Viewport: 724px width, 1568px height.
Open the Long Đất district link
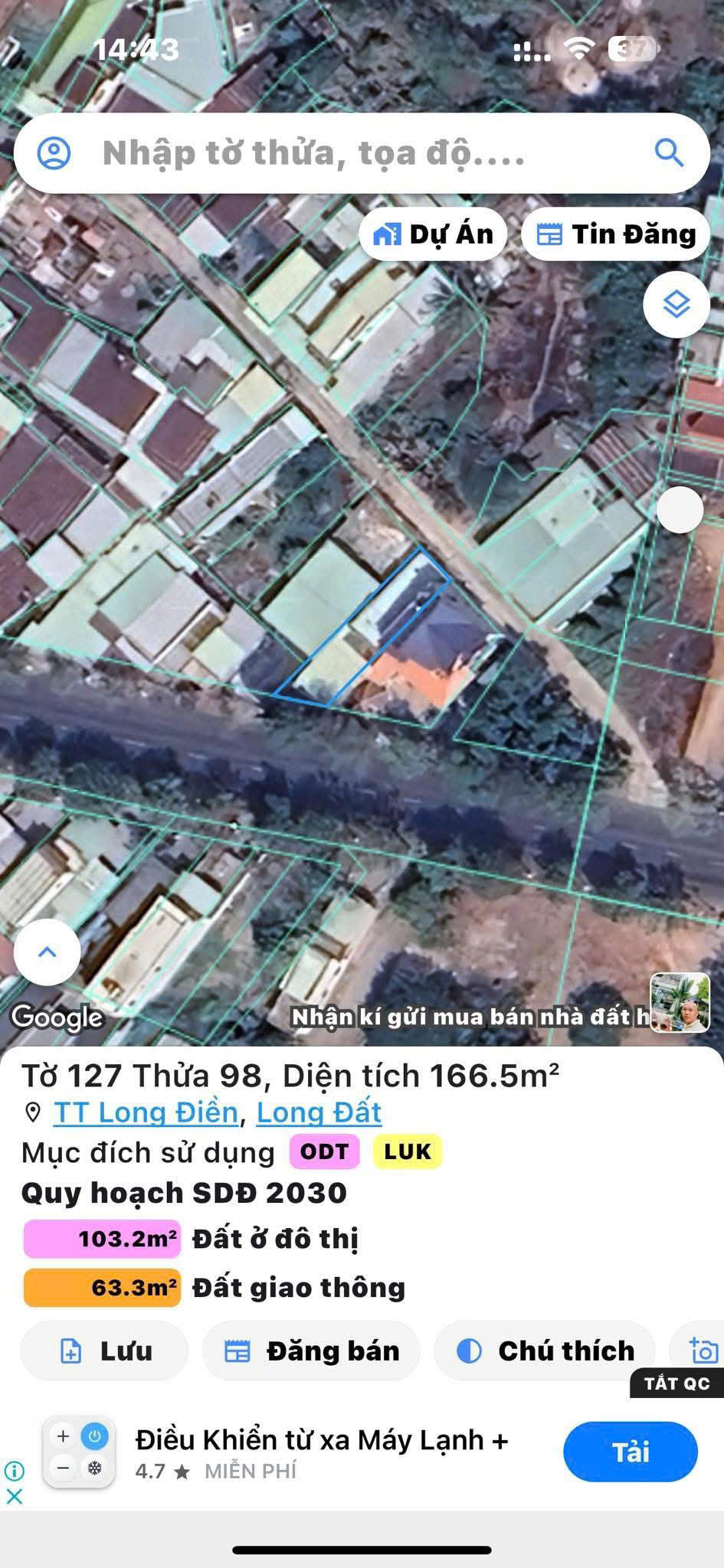(x=319, y=1112)
